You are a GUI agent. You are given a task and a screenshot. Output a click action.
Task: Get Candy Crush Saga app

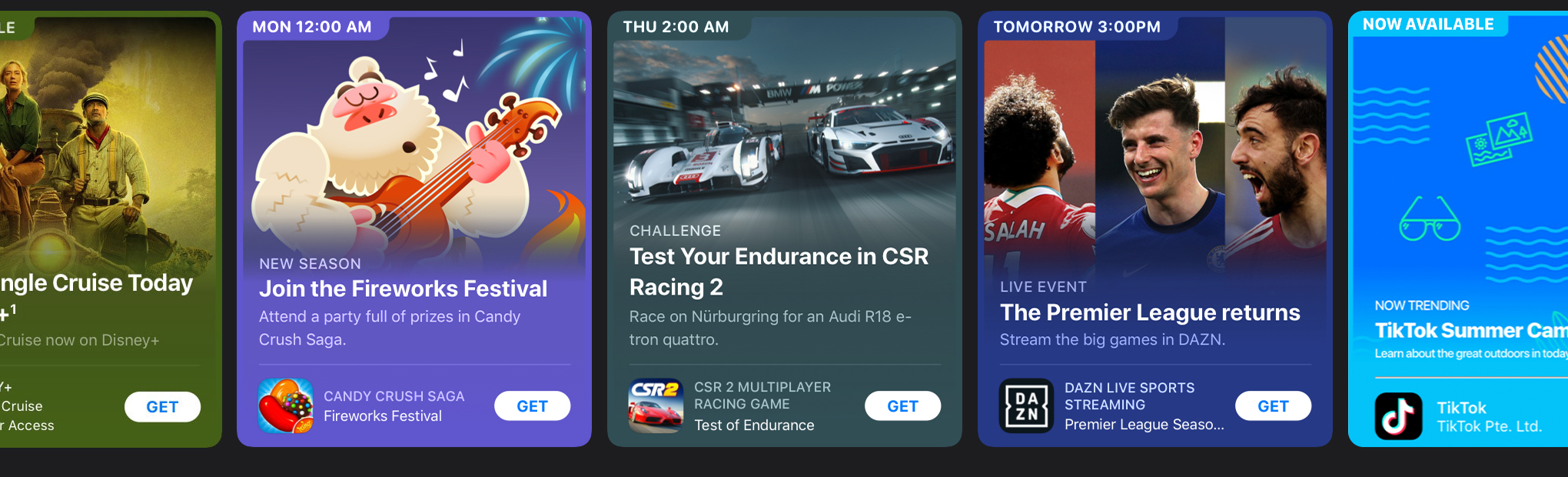(532, 406)
